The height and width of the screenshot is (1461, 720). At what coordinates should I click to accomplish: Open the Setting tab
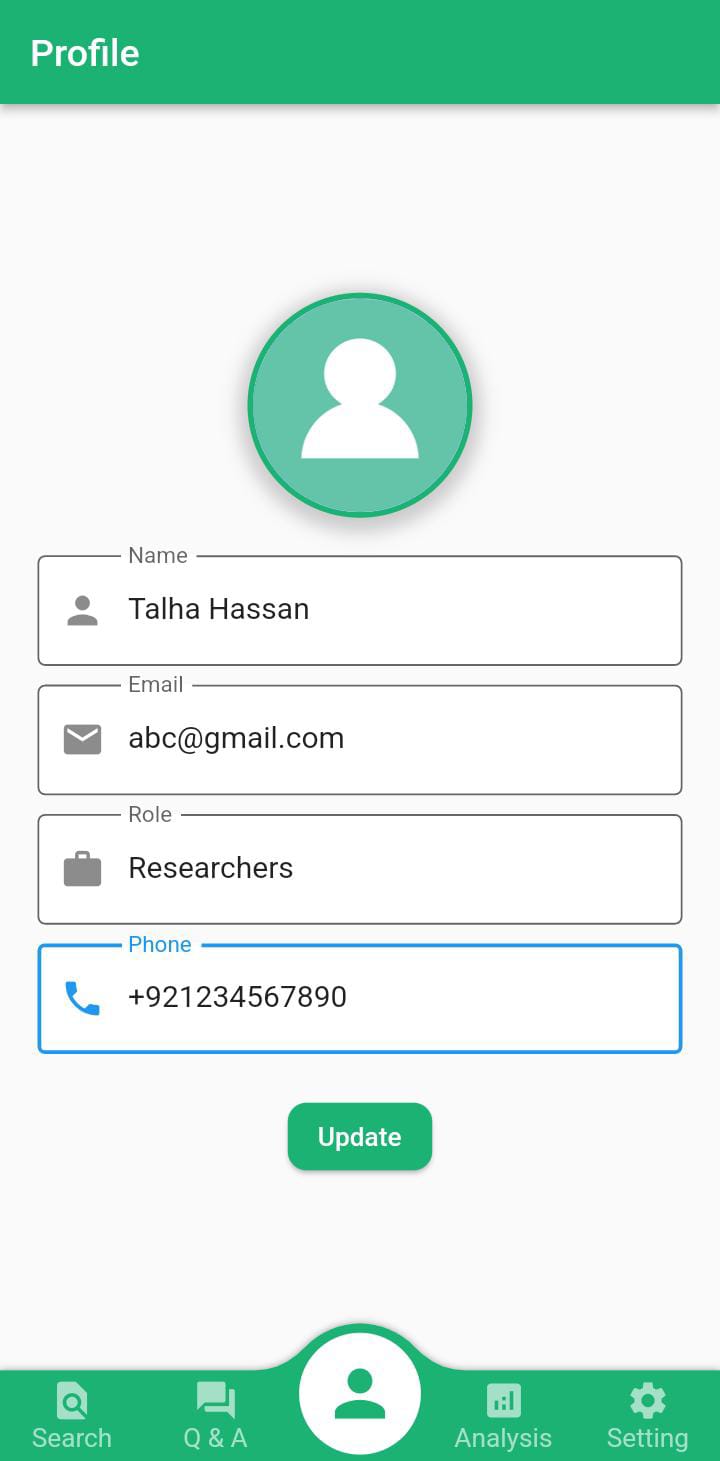(x=648, y=1416)
